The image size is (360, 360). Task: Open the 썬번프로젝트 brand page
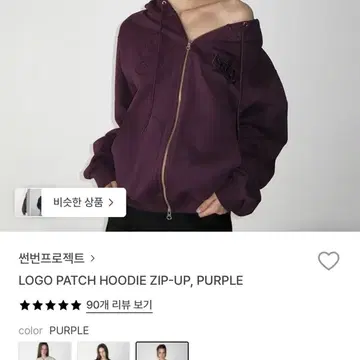pos(57,258)
